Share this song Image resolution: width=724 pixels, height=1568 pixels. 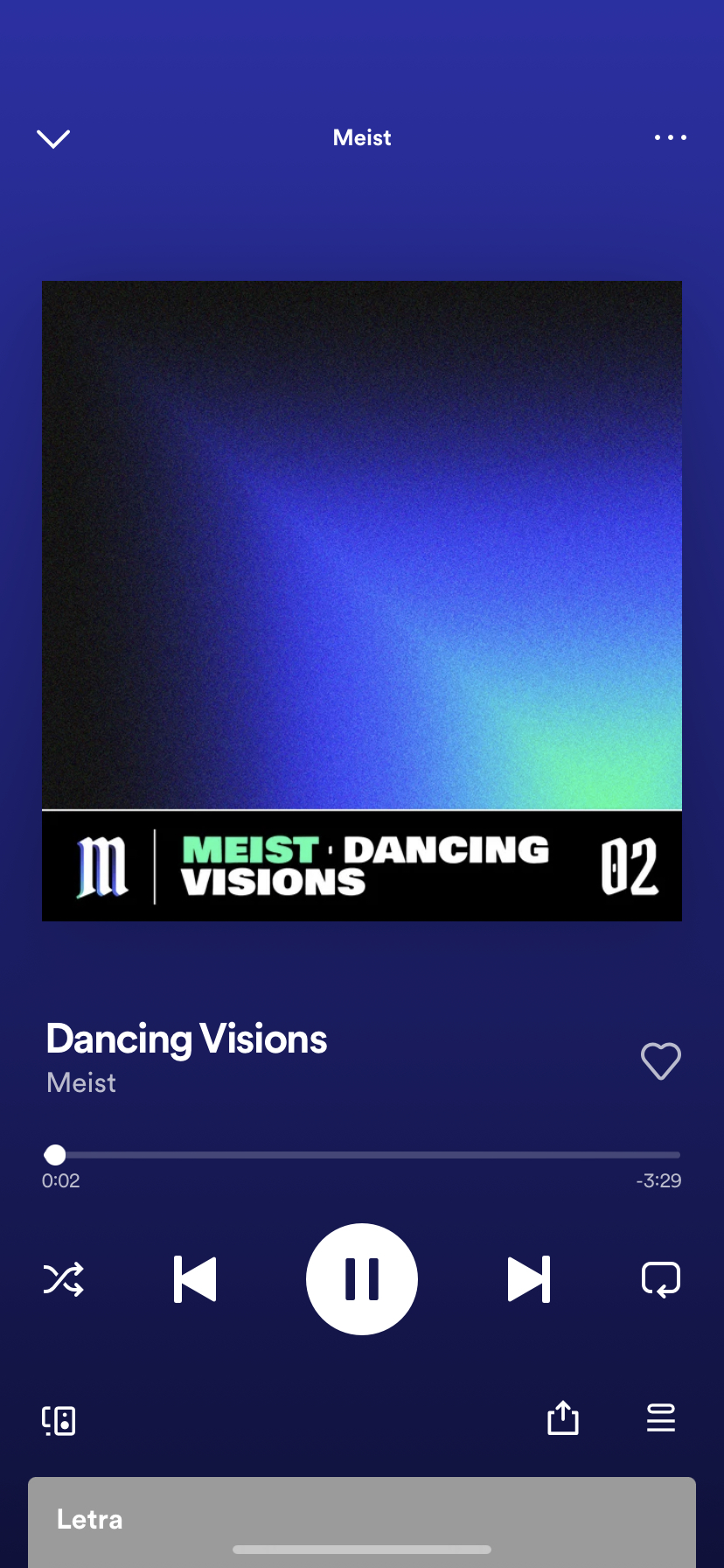pos(563,1418)
